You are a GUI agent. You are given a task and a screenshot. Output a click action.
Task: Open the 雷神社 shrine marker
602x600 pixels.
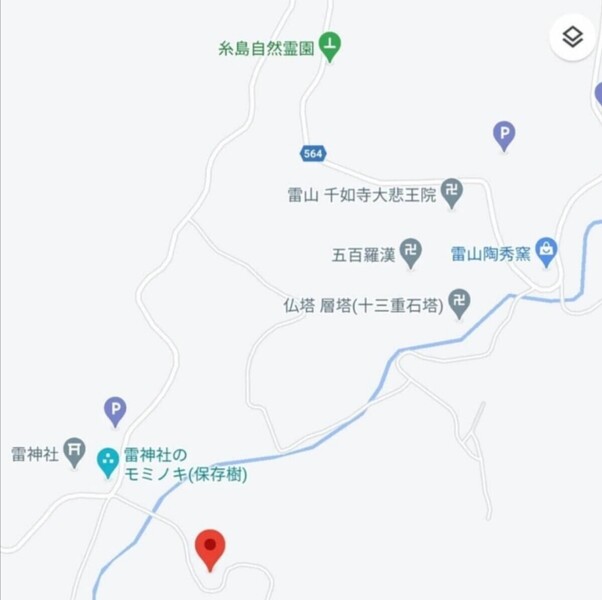point(75,452)
